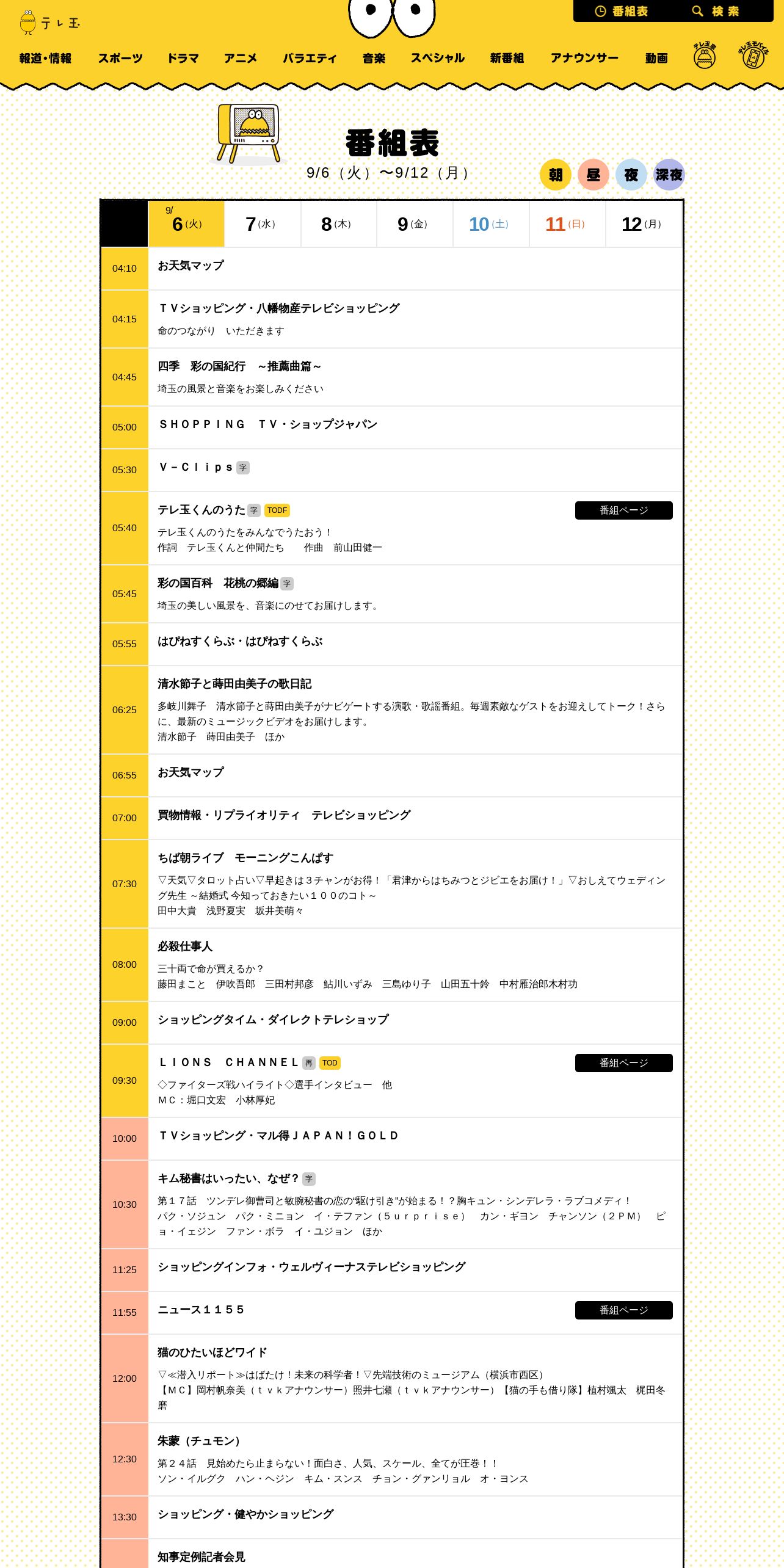This screenshot has height=1568, width=784.
Task: Jump to the 夜 time slot
Action: 631,175
